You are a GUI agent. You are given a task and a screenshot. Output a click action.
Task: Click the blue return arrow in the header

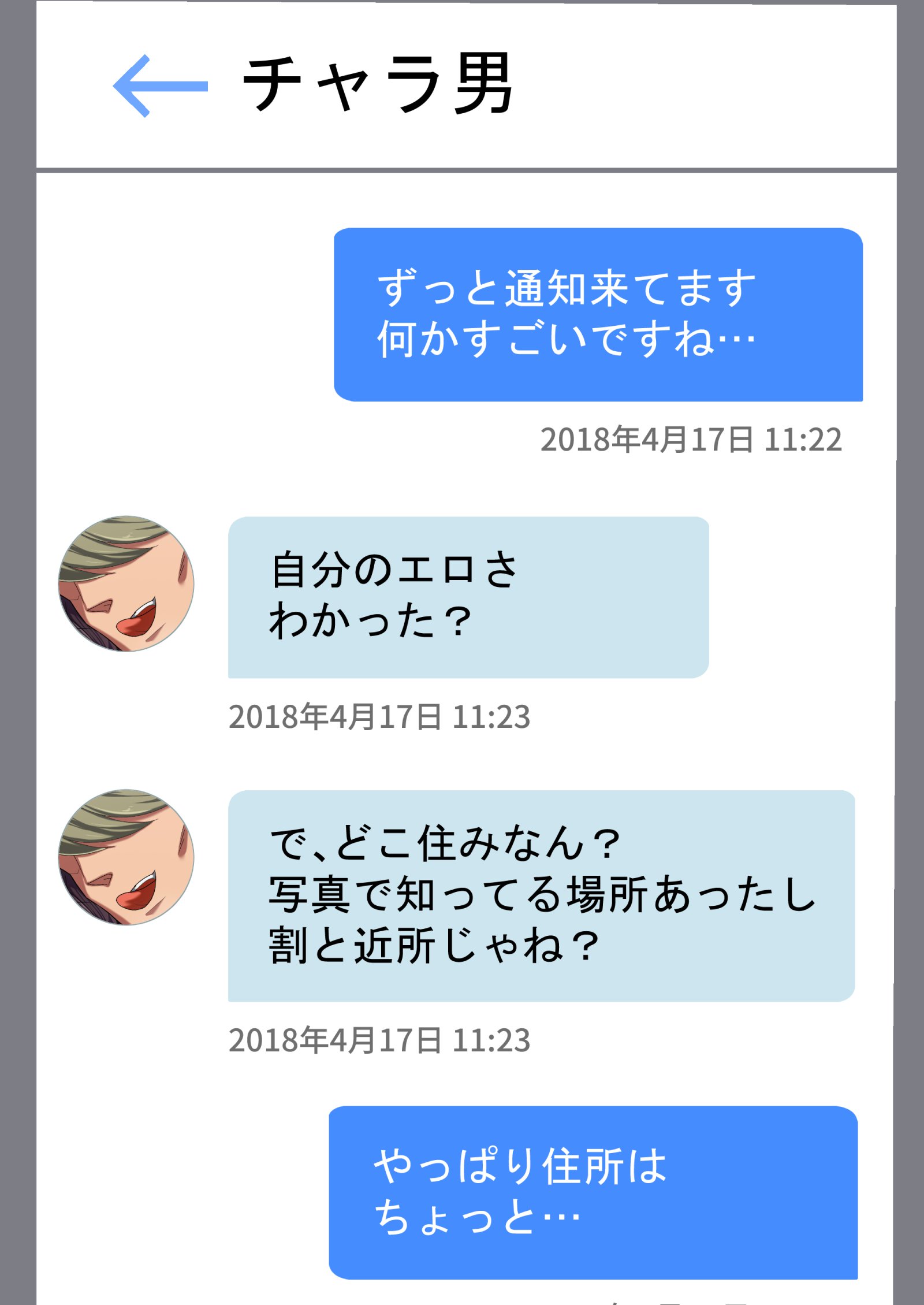coord(162,87)
